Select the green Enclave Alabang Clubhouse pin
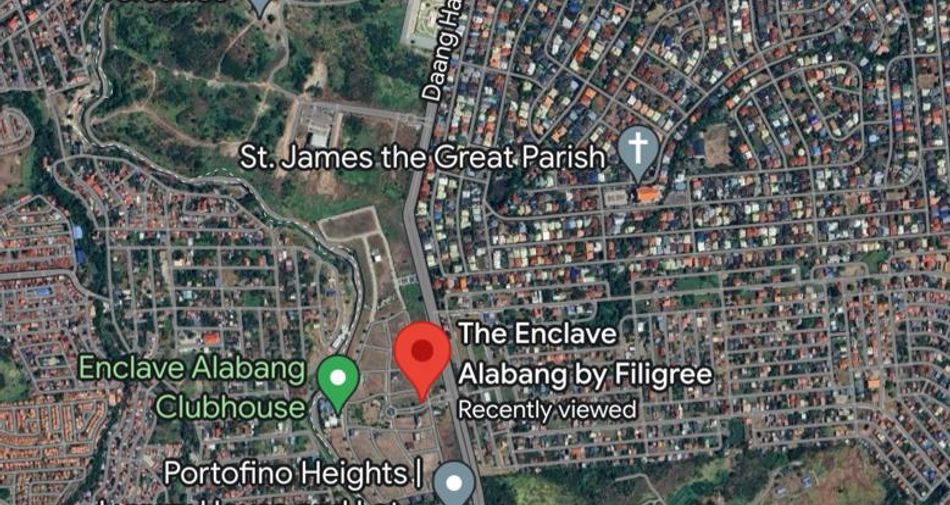 (x=338, y=381)
